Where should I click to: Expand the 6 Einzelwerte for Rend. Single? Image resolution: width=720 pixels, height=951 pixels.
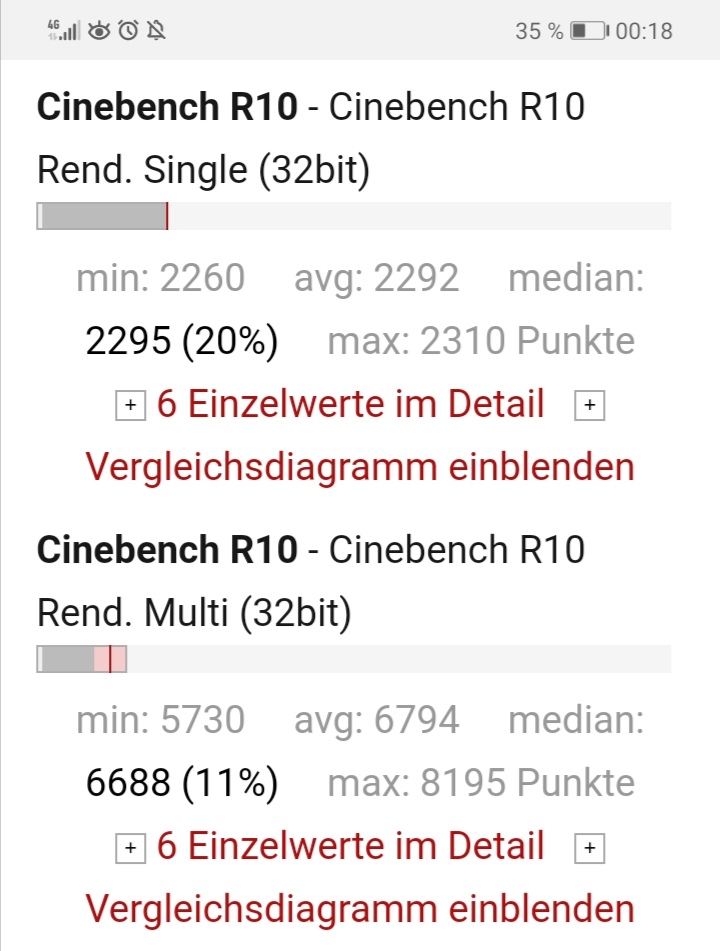(x=351, y=405)
